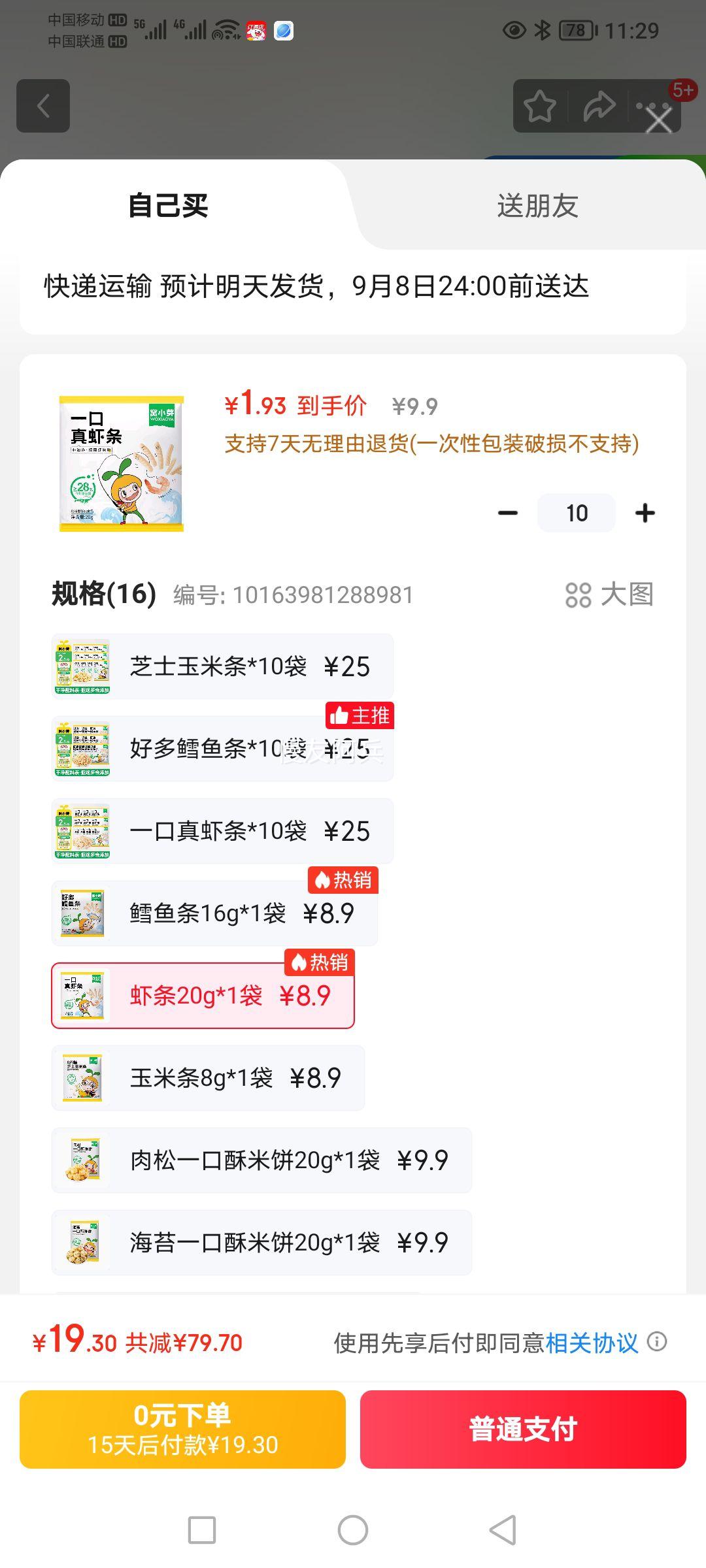This screenshot has height=1568, width=706.
Task: Choose the 芝士玉米条*10袋 option
Action: coord(222,666)
